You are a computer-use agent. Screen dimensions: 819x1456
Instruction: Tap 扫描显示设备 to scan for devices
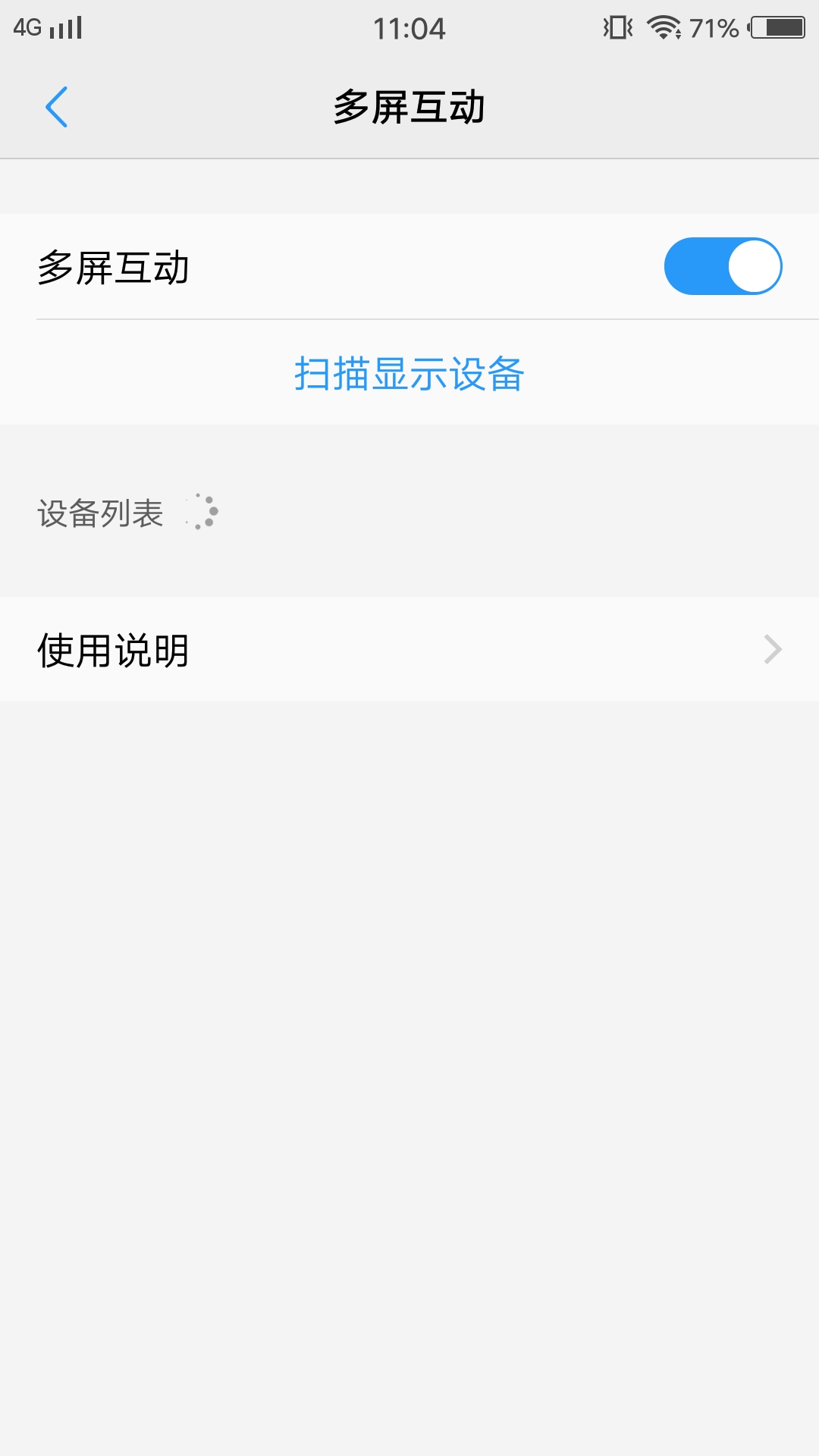click(x=409, y=374)
